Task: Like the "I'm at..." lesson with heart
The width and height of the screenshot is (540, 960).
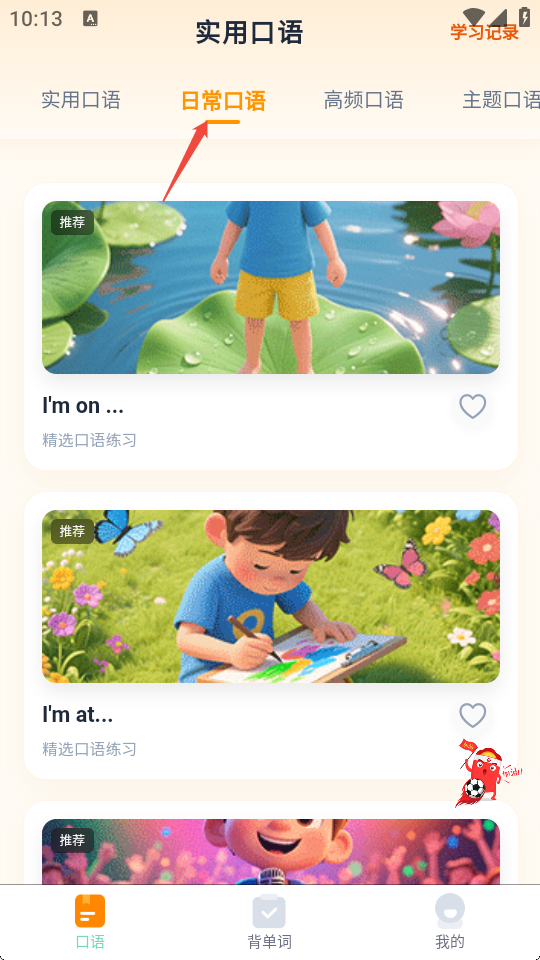Action: coord(473,715)
